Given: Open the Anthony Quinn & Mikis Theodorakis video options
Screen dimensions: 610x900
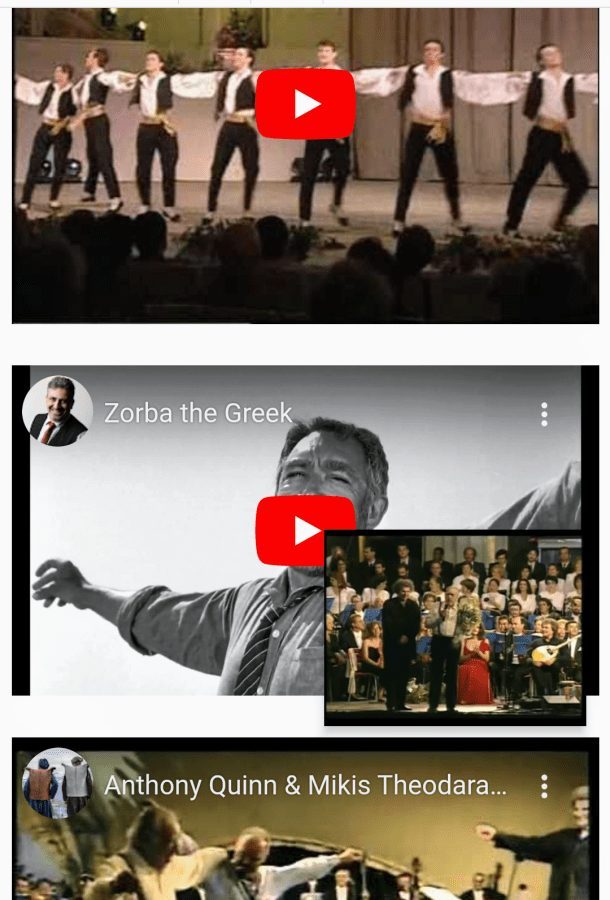Looking at the screenshot, I should pyautogui.click(x=544, y=786).
